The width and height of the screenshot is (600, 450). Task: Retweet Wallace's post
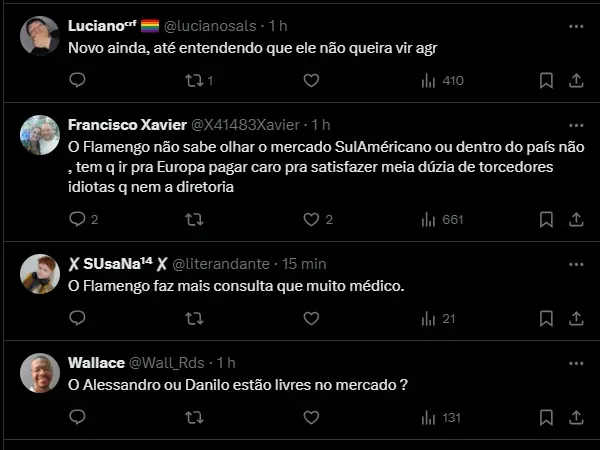[x=194, y=417]
